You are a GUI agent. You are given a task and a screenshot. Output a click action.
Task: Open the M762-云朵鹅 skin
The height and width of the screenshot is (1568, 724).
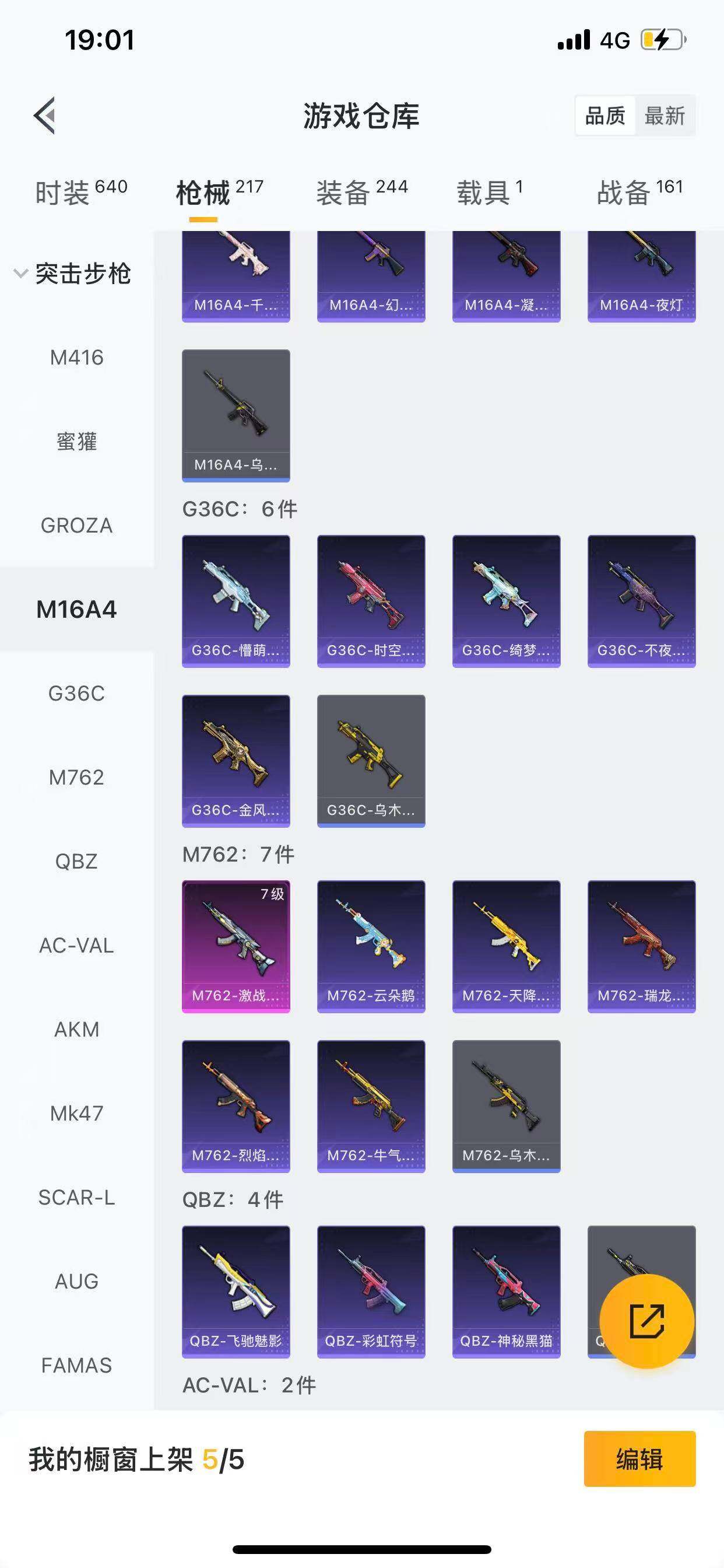click(x=371, y=946)
